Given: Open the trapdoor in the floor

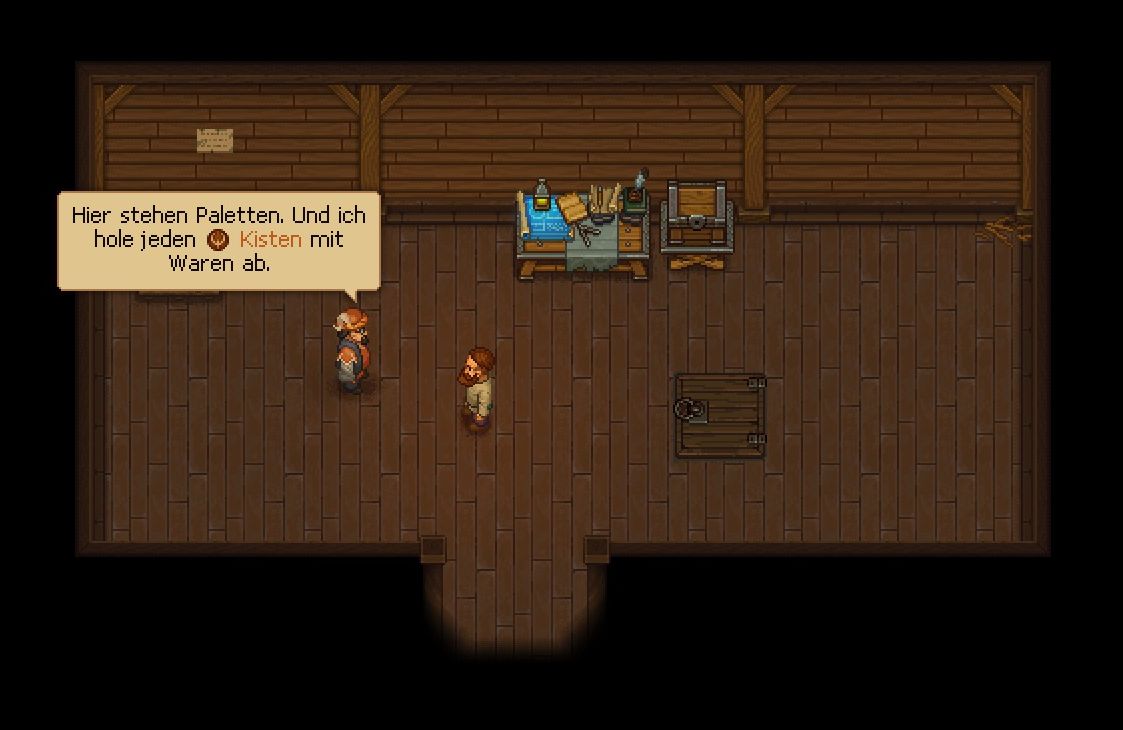Looking at the screenshot, I should pos(719,415).
